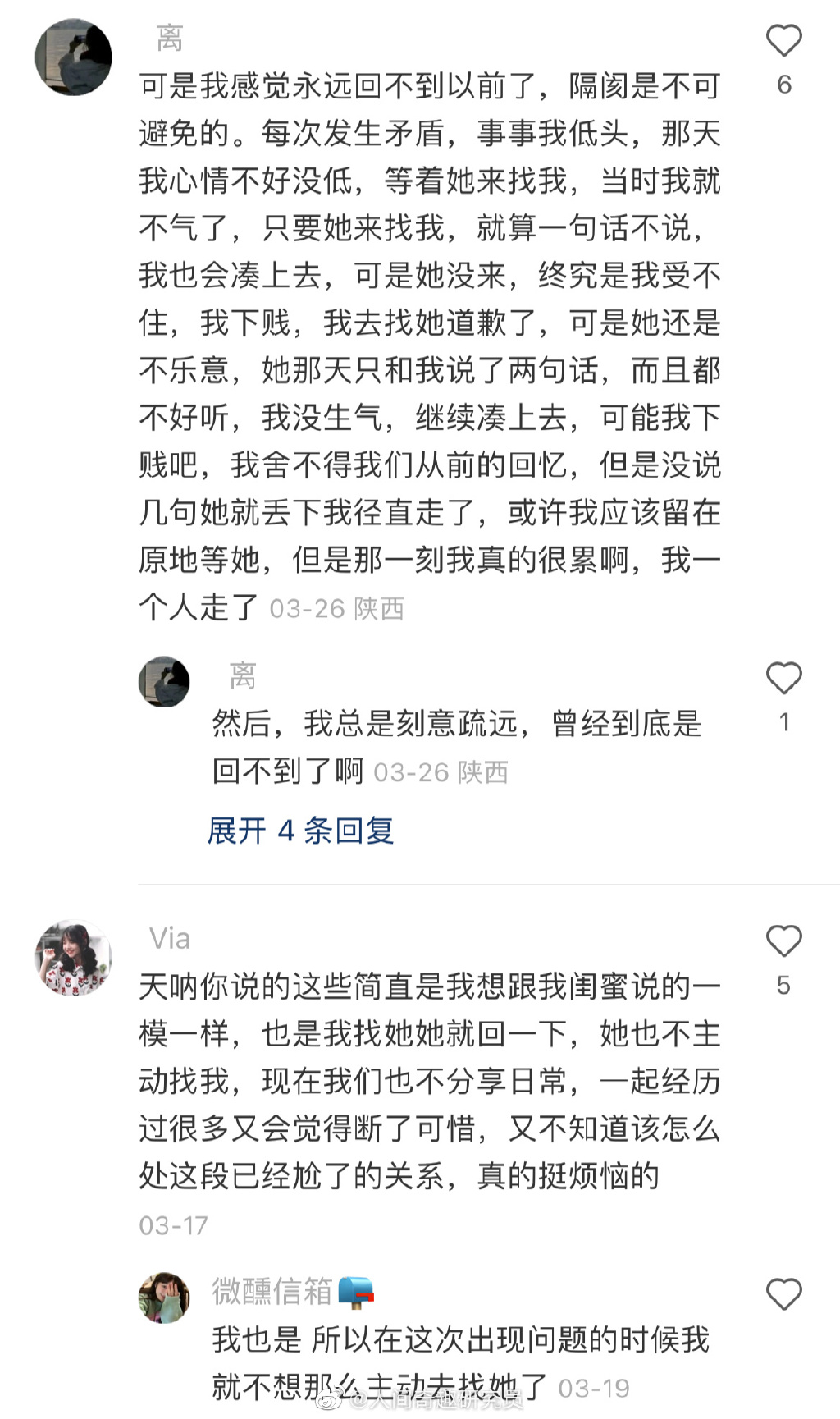This screenshot has height=1419, width=840.
Task: Like Via's comment
Action: 783,941
